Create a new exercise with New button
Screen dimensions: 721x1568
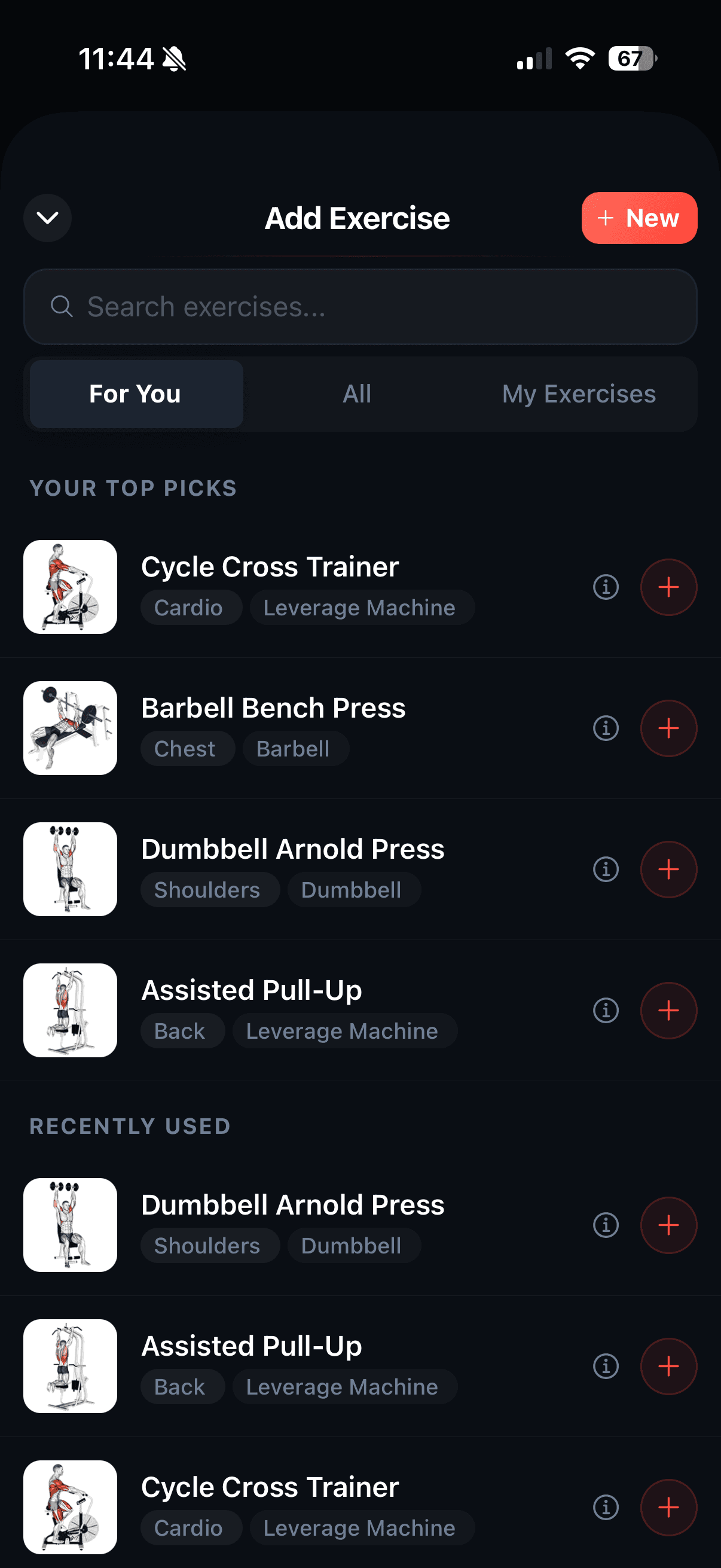(639, 218)
